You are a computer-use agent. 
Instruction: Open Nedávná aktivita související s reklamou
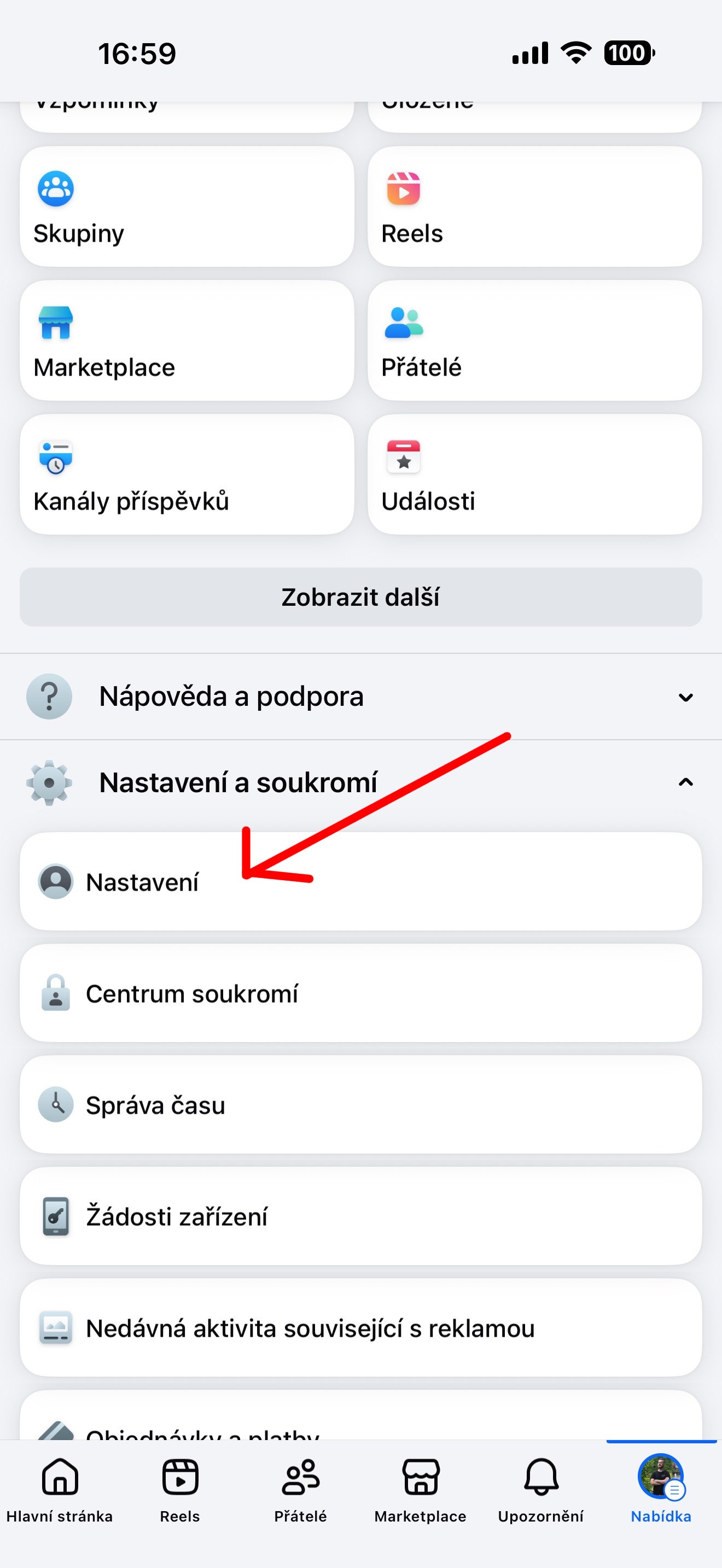pyautogui.click(x=360, y=1328)
